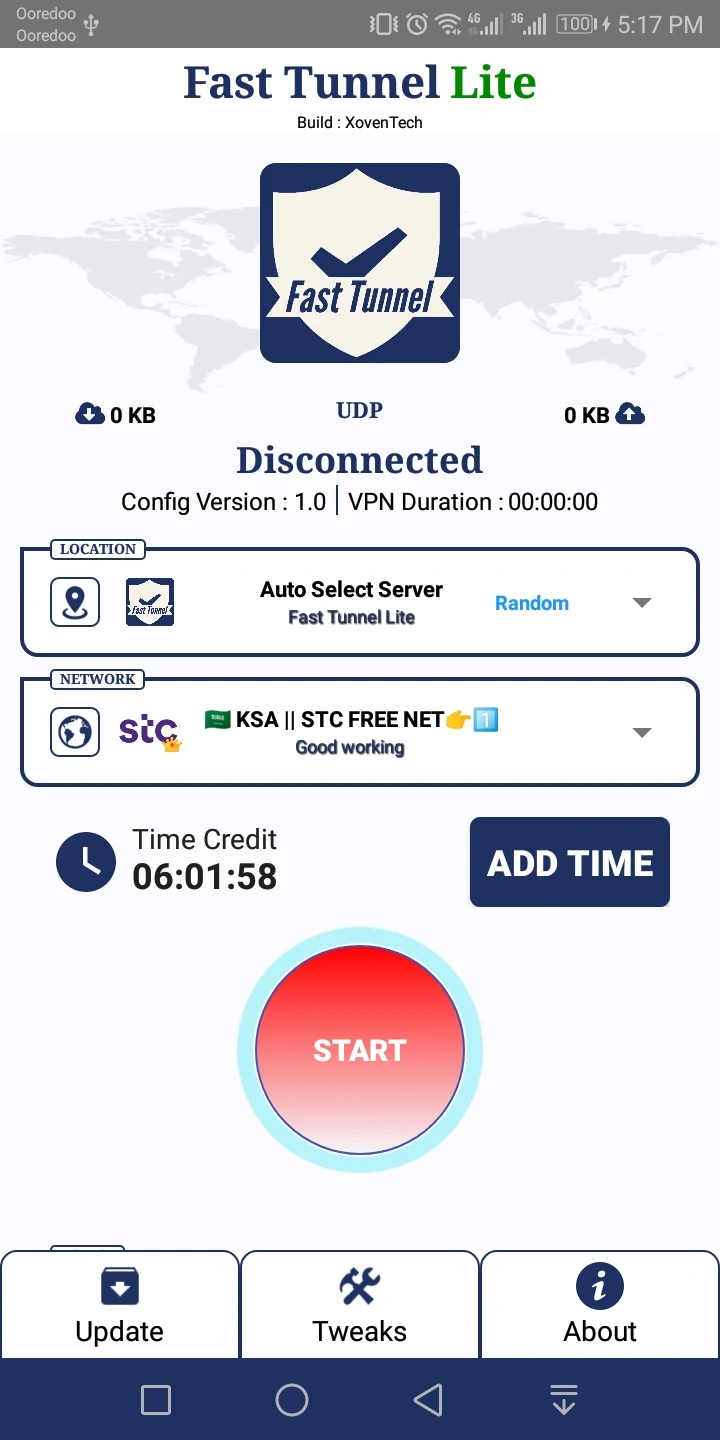The width and height of the screenshot is (720, 1440).
Task: Open the location pin icon in LOCATION section
Action: [x=74, y=602]
